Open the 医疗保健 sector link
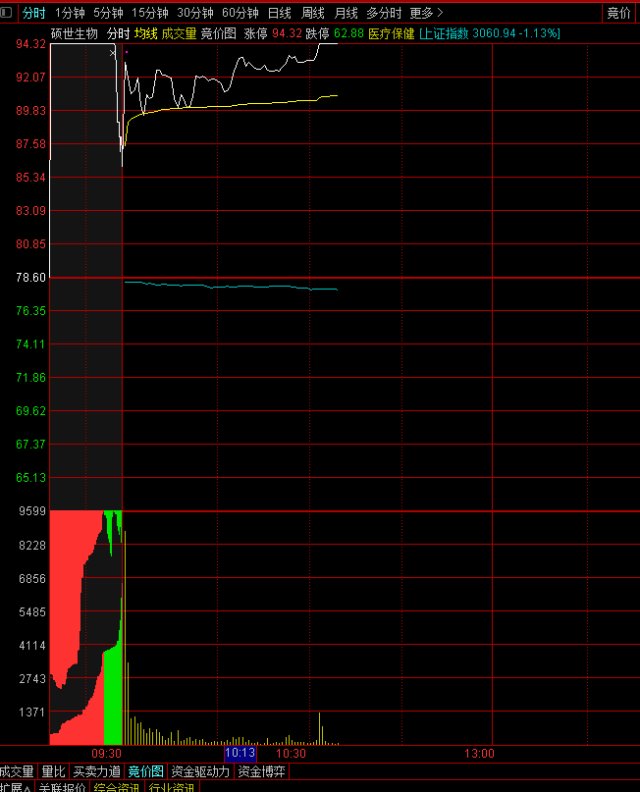 pos(391,33)
